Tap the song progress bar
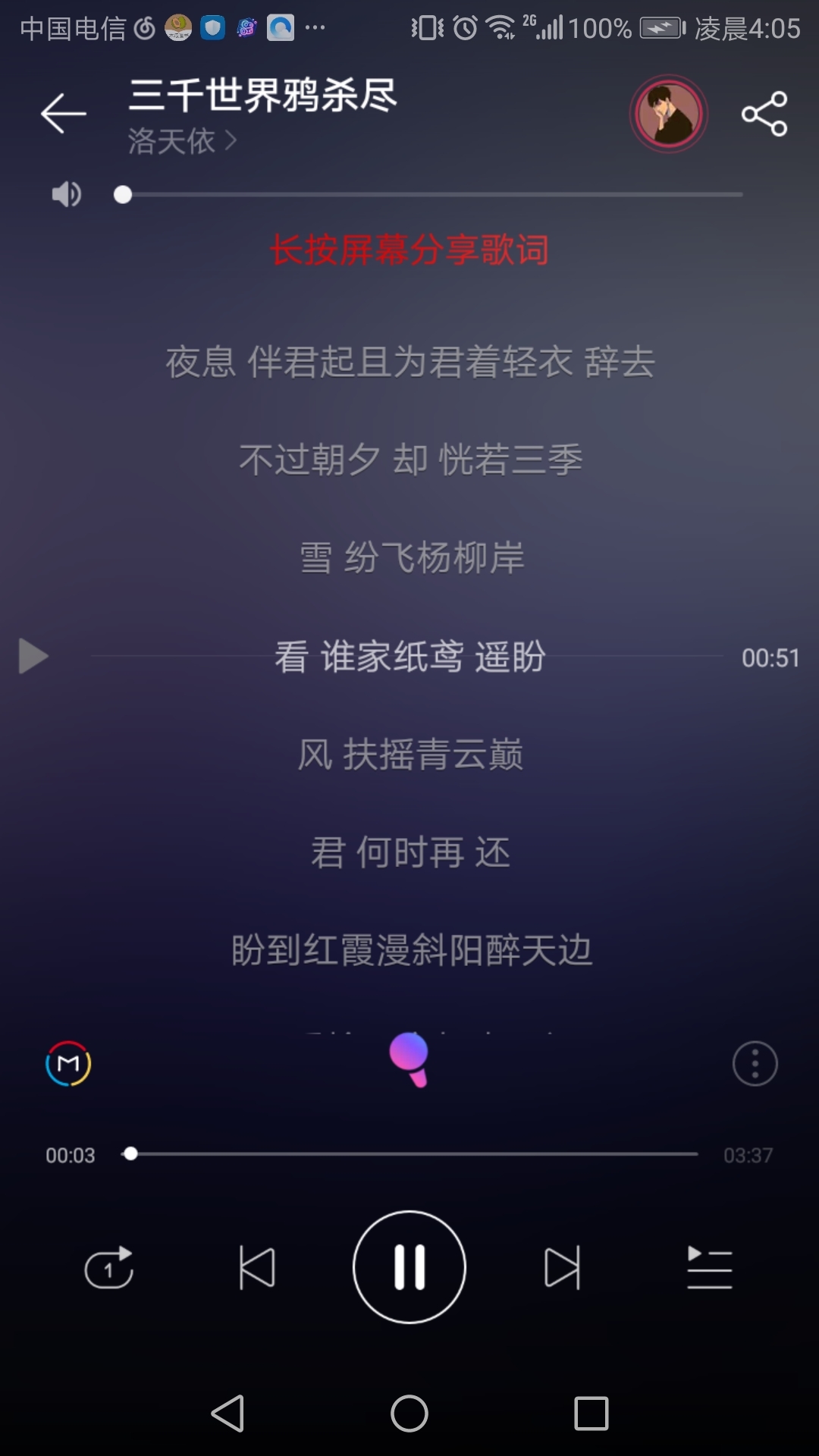 [413, 1154]
